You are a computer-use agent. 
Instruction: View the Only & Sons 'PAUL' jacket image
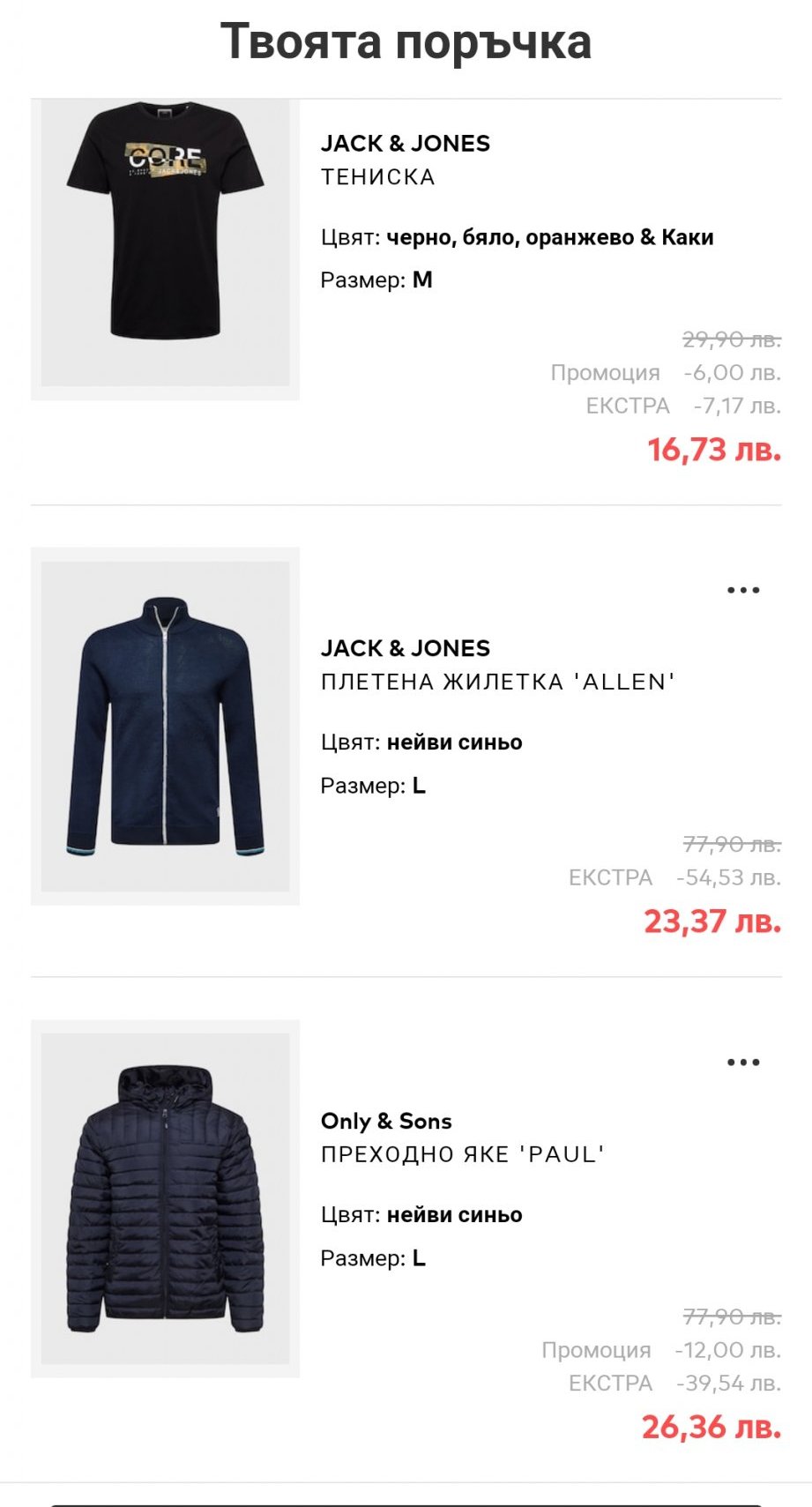(x=166, y=1198)
